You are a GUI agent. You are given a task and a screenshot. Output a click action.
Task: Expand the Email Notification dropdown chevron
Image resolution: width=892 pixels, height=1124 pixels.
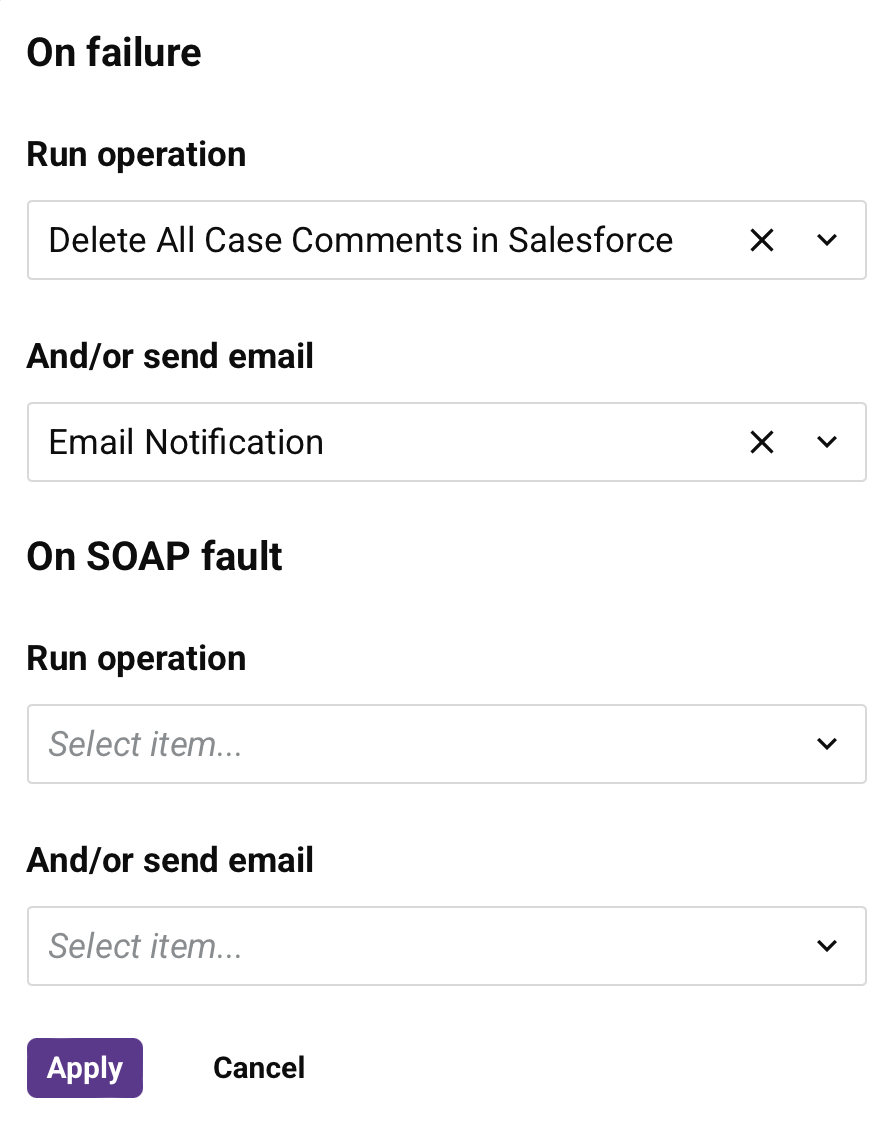point(826,442)
